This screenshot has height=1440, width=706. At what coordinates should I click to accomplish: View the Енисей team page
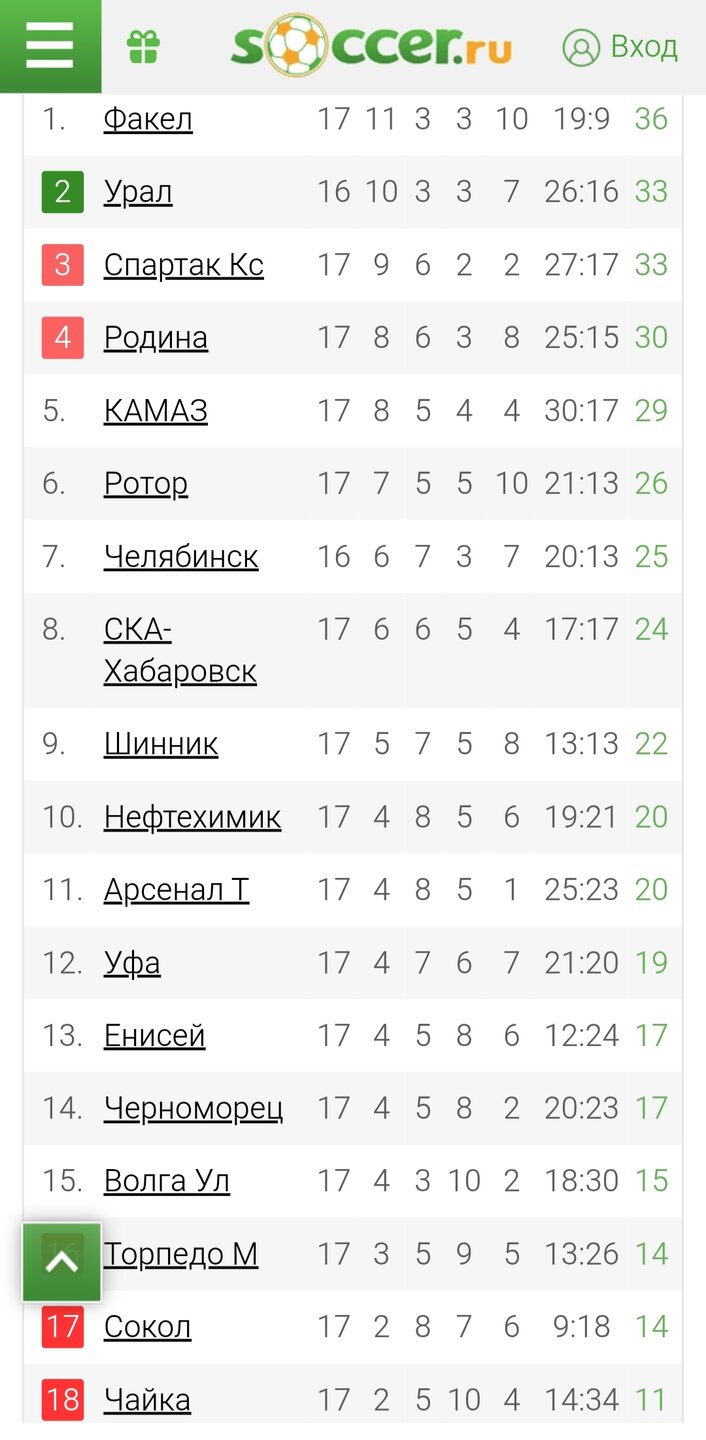[x=154, y=1036]
